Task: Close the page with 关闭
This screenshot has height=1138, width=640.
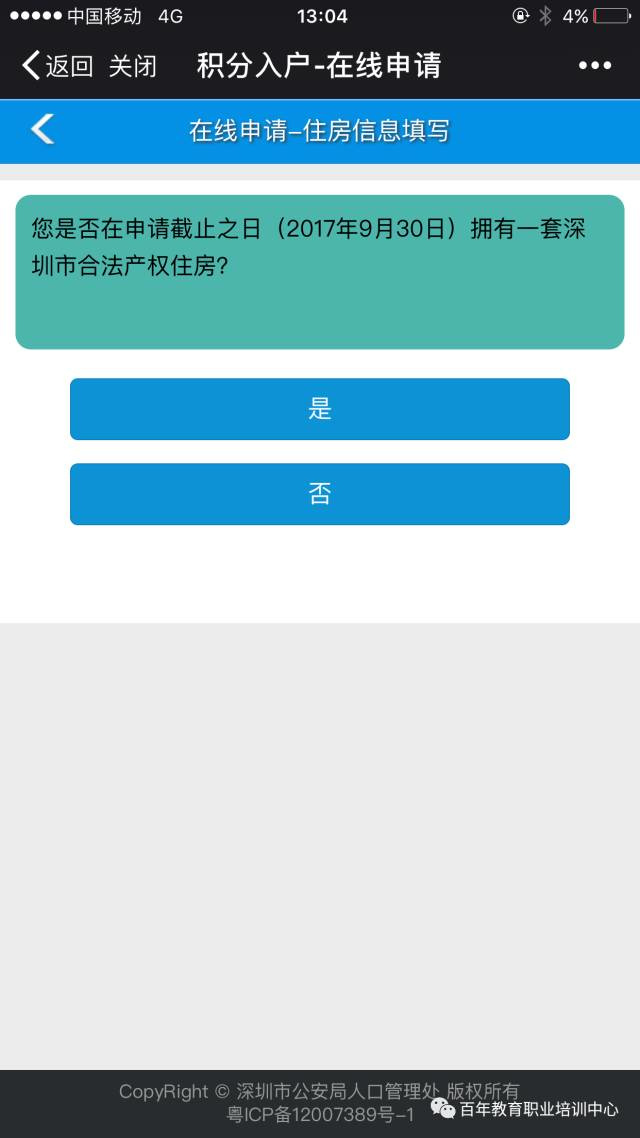Action: (x=132, y=66)
